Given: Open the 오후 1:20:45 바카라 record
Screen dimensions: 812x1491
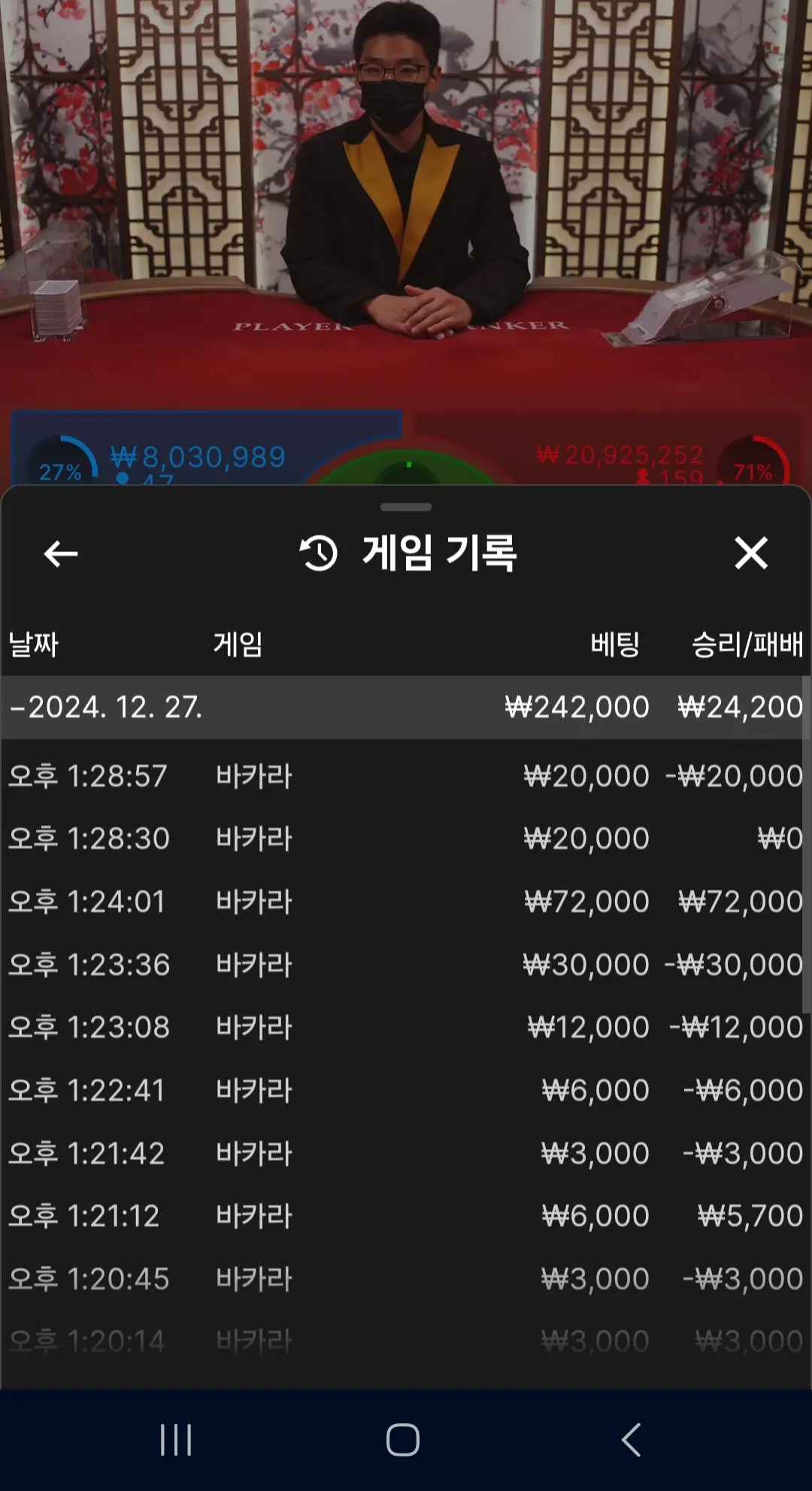Looking at the screenshot, I should pyautogui.click(x=404, y=1279).
